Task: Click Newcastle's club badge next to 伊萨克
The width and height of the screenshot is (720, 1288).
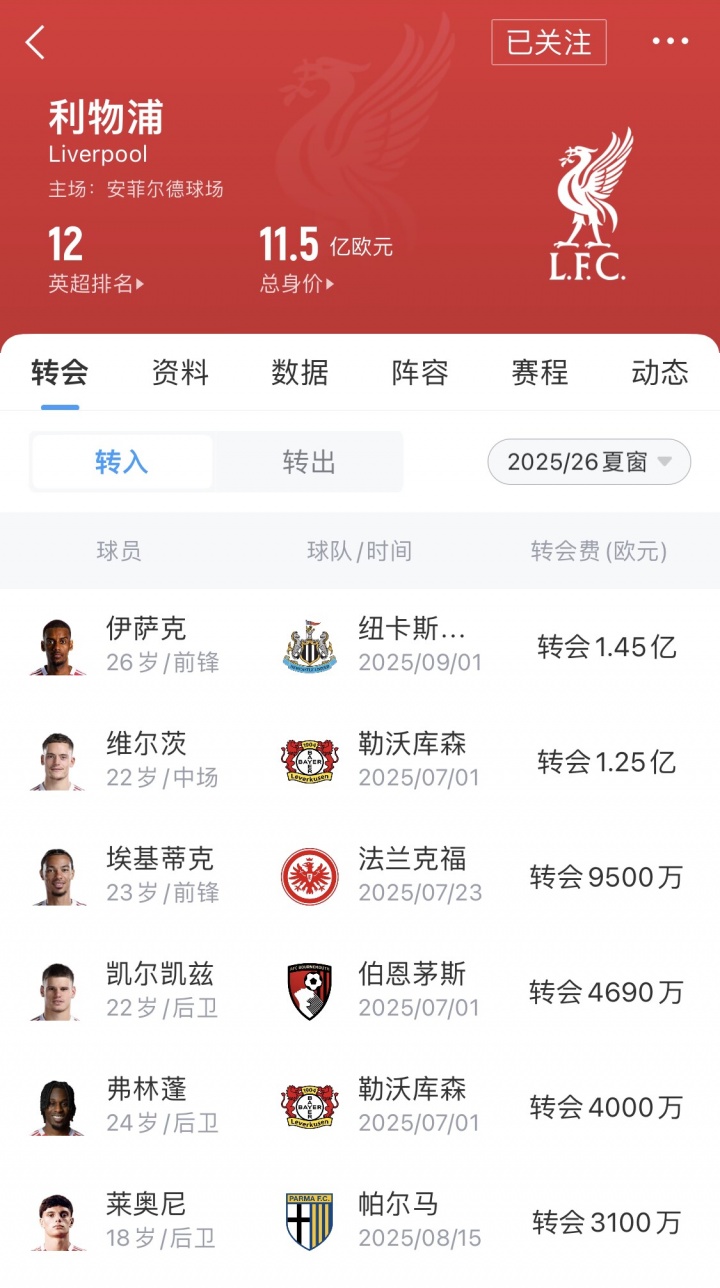Action: [x=309, y=645]
